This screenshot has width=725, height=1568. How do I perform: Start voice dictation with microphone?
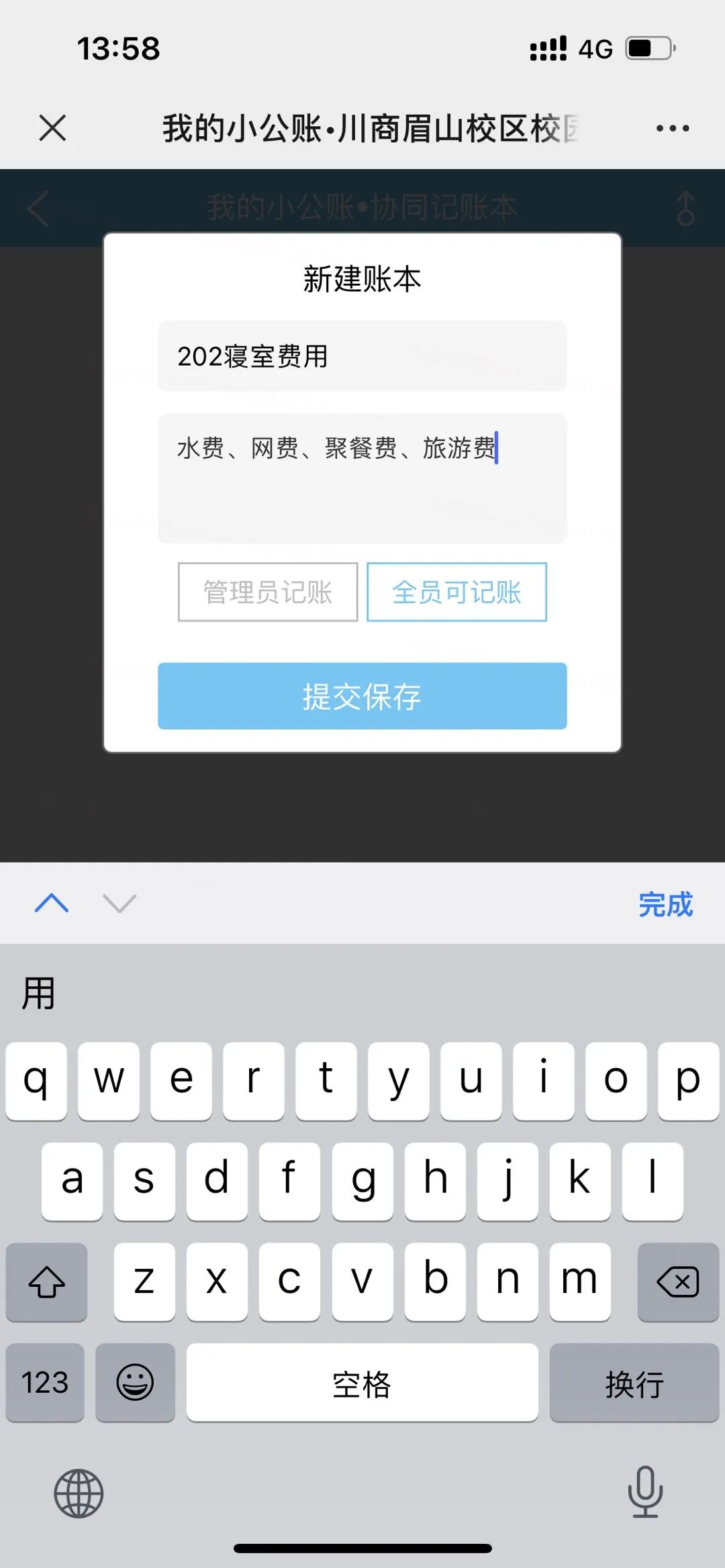[x=645, y=1492]
